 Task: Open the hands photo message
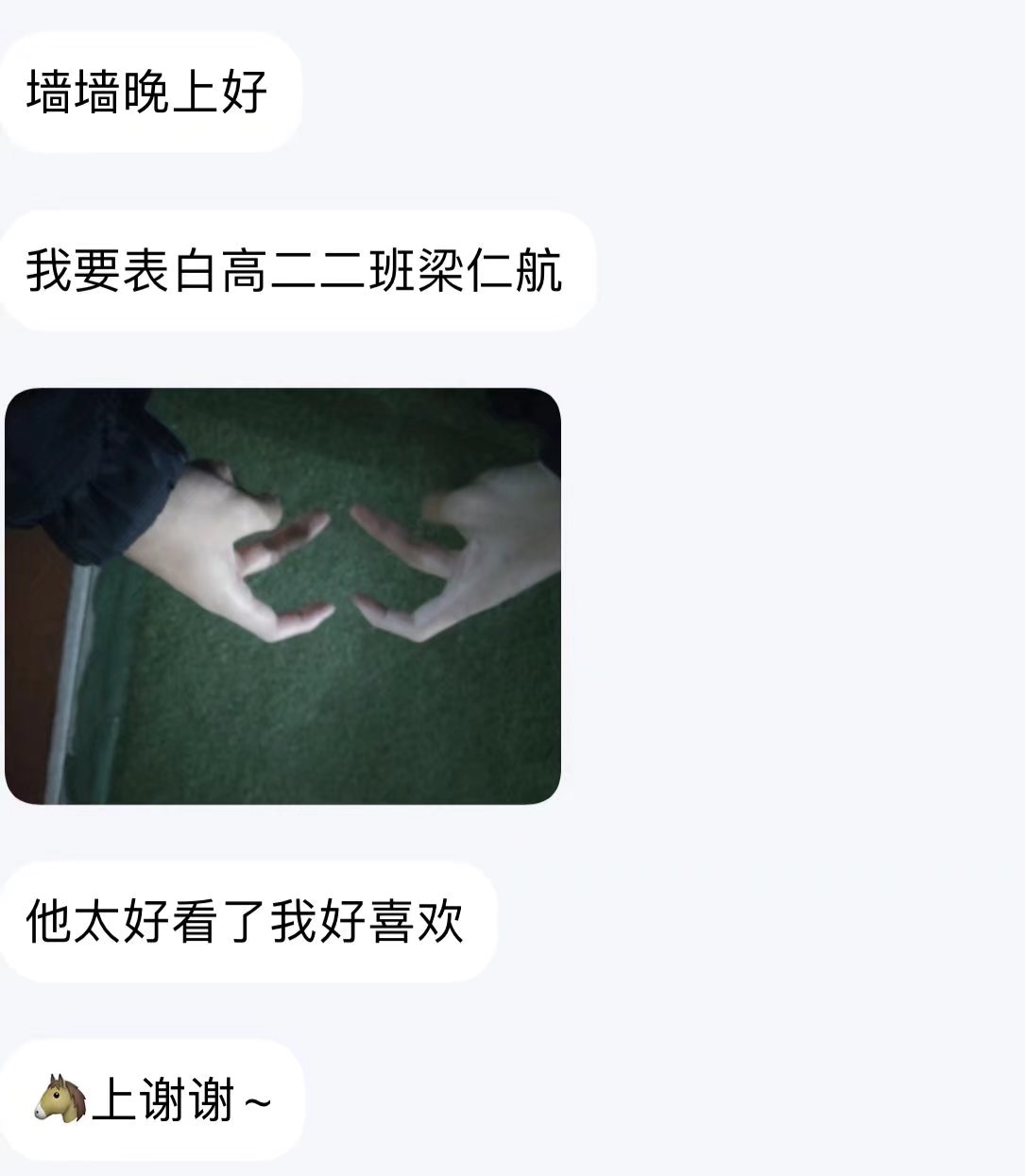point(282,596)
